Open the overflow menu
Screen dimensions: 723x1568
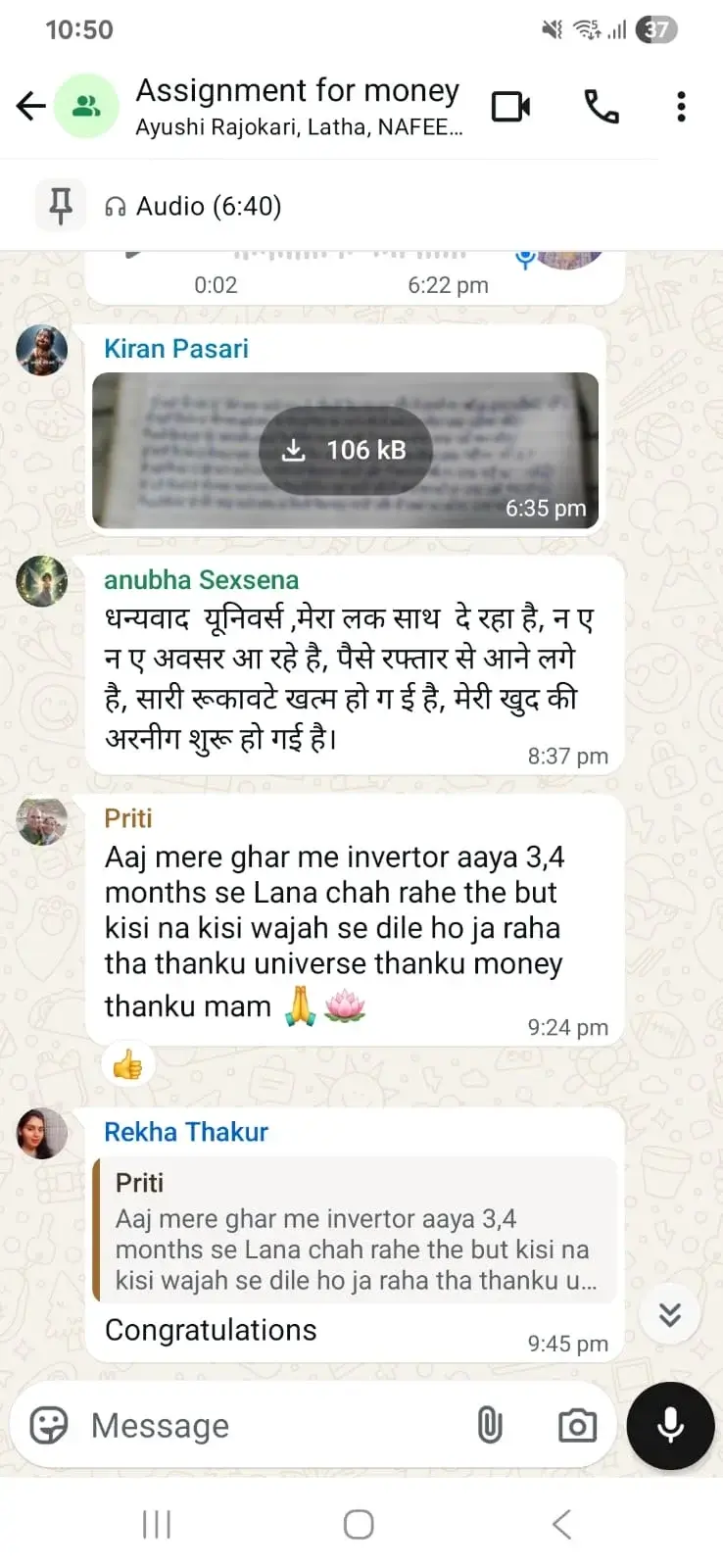pyautogui.click(x=681, y=106)
